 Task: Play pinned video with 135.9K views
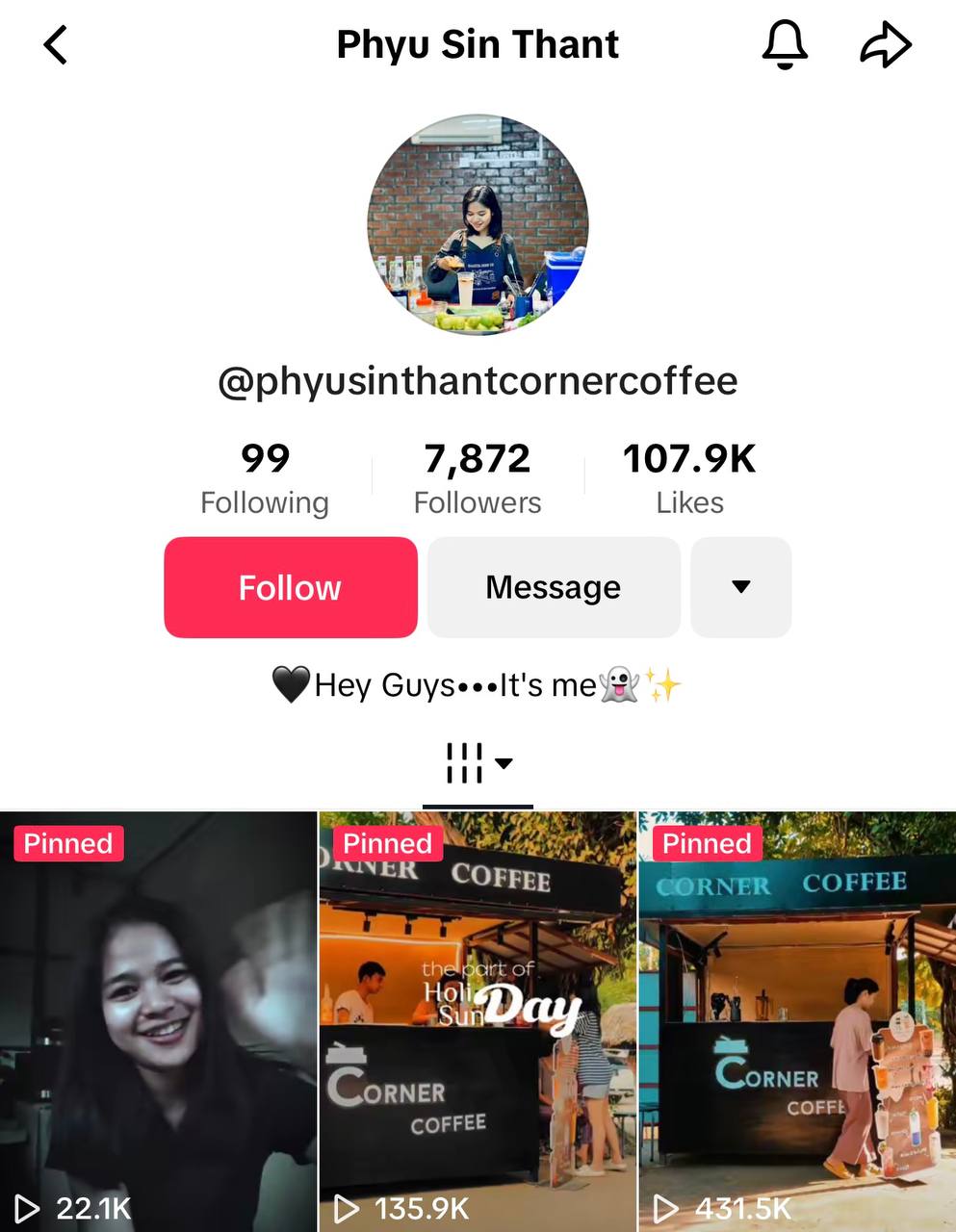(x=478, y=1020)
